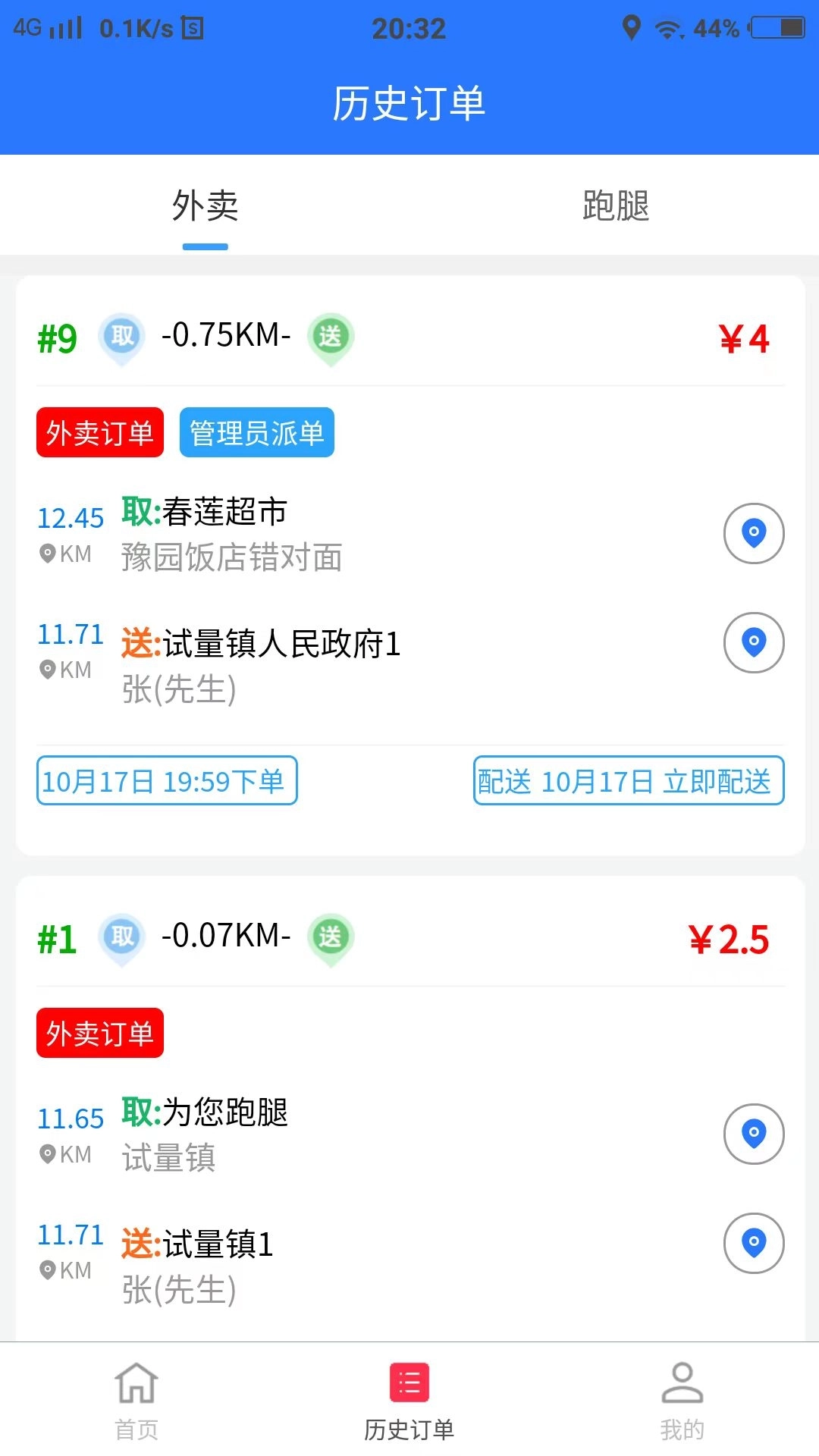
Task: Click 配送 10月17日 立即配送 button
Action: tap(627, 782)
